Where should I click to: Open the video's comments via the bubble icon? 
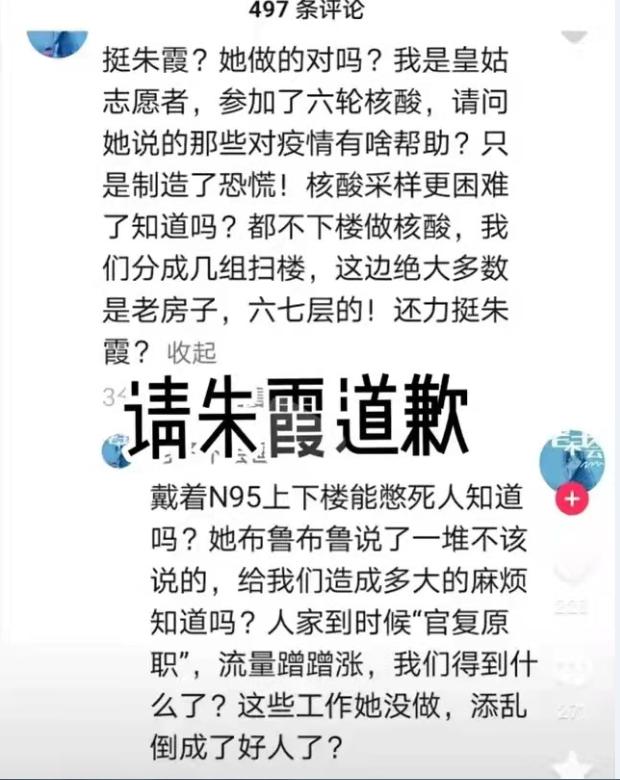pos(572,668)
